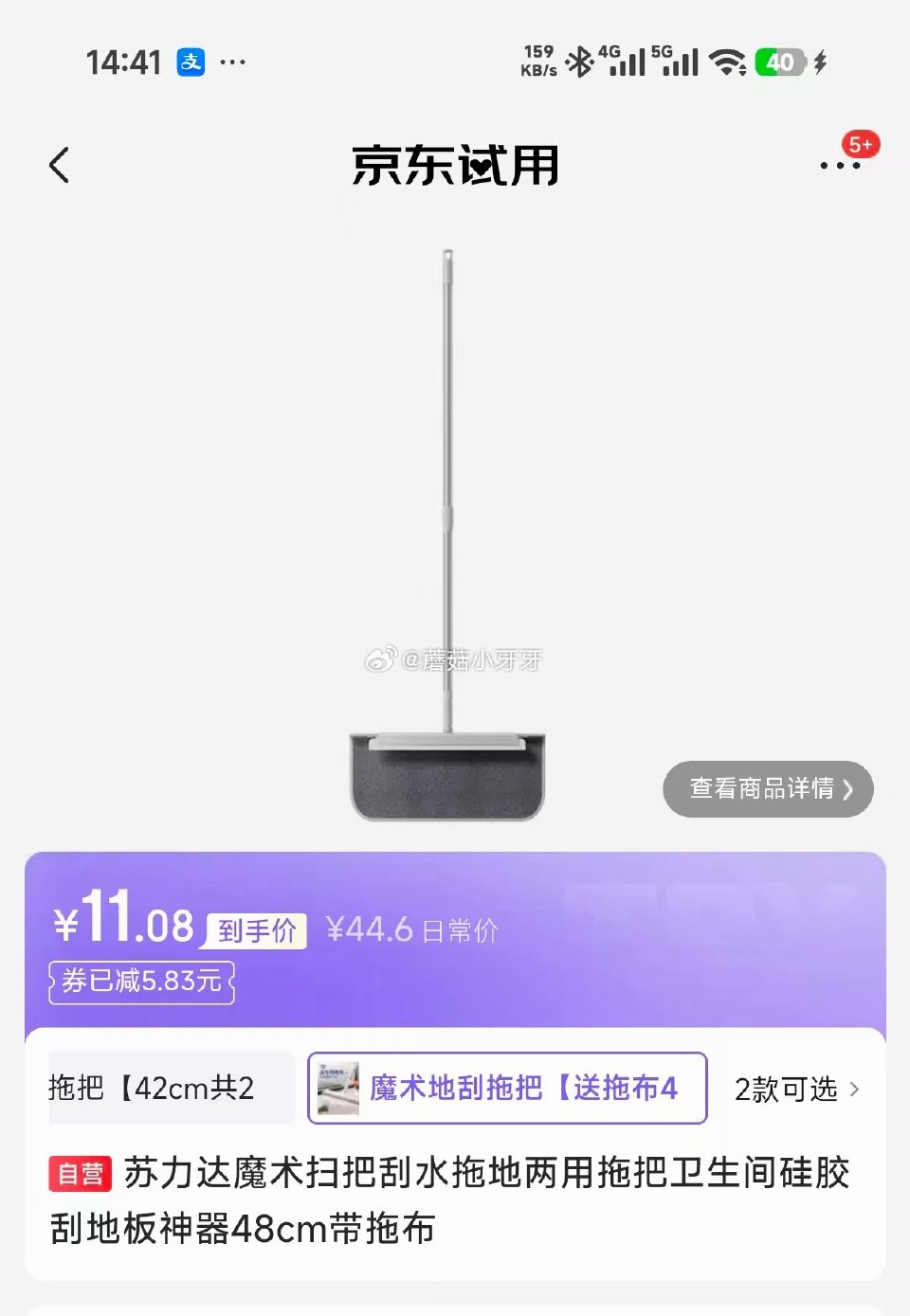The image size is (910, 1316).
Task: Tap the green 40 battery indicator
Action: [x=780, y=61]
